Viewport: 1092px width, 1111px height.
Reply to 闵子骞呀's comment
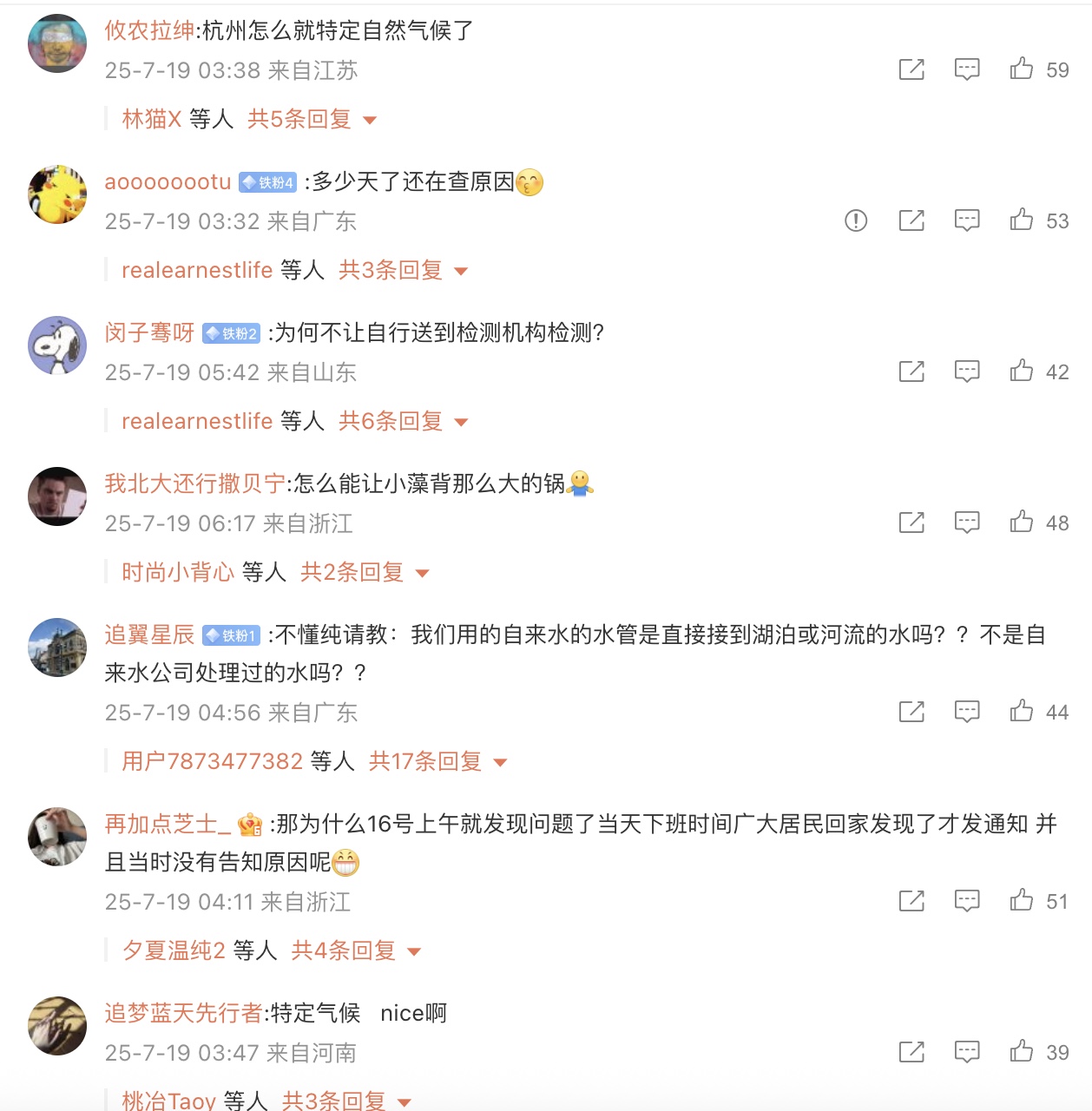tap(966, 371)
